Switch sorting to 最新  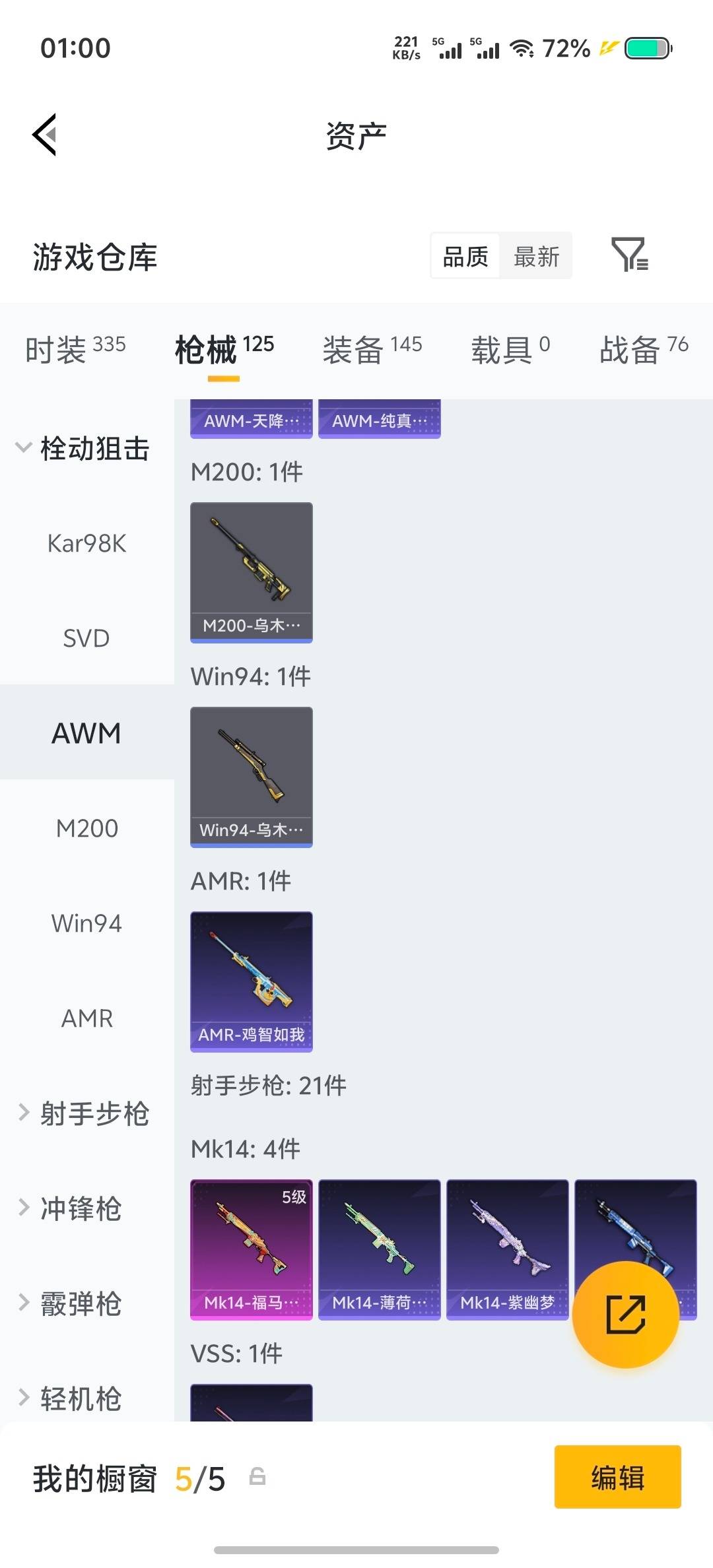coord(537,256)
